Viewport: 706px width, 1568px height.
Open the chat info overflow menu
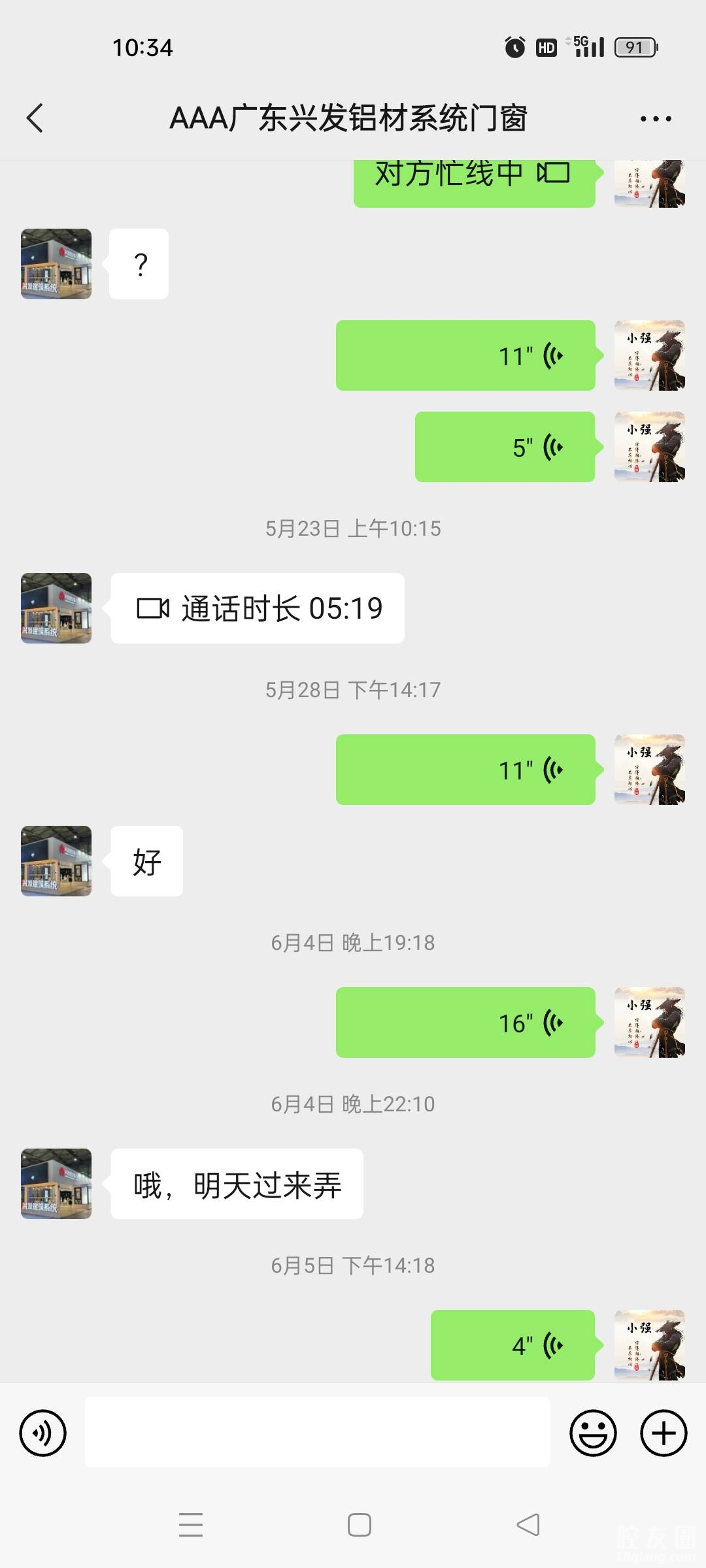click(x=656, y=119)
